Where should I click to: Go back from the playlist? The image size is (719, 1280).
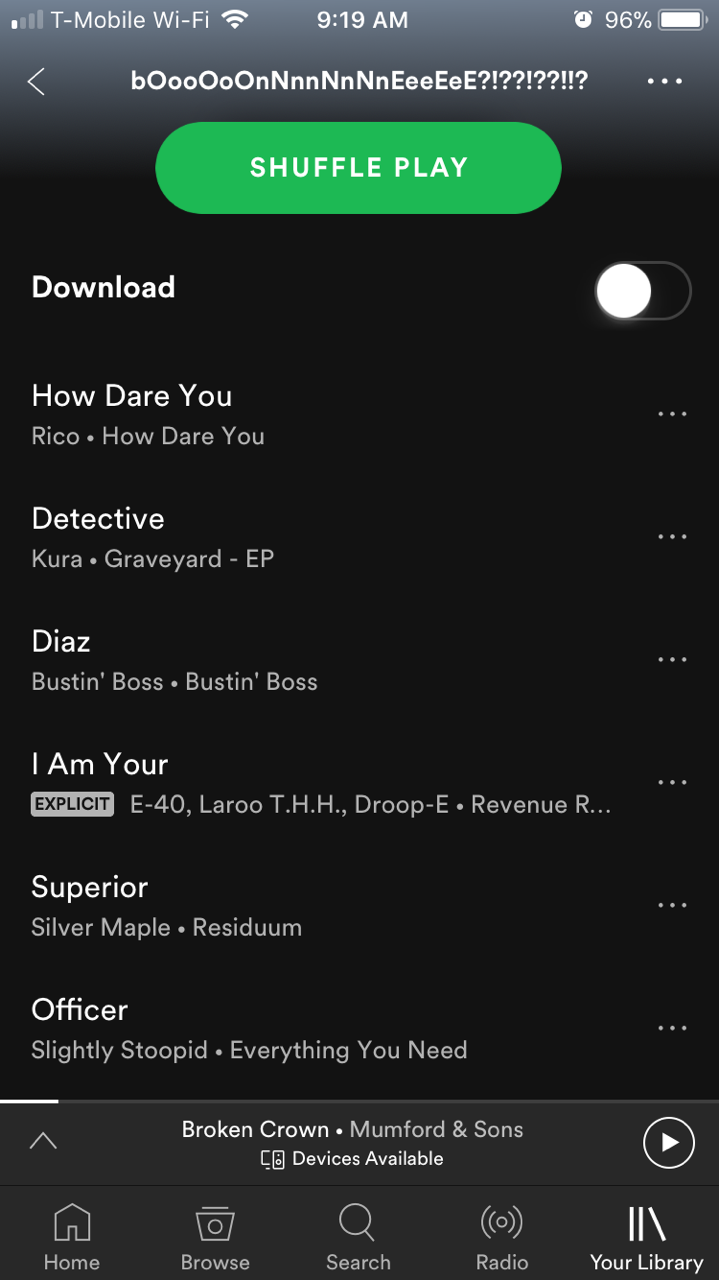[37, 81]
